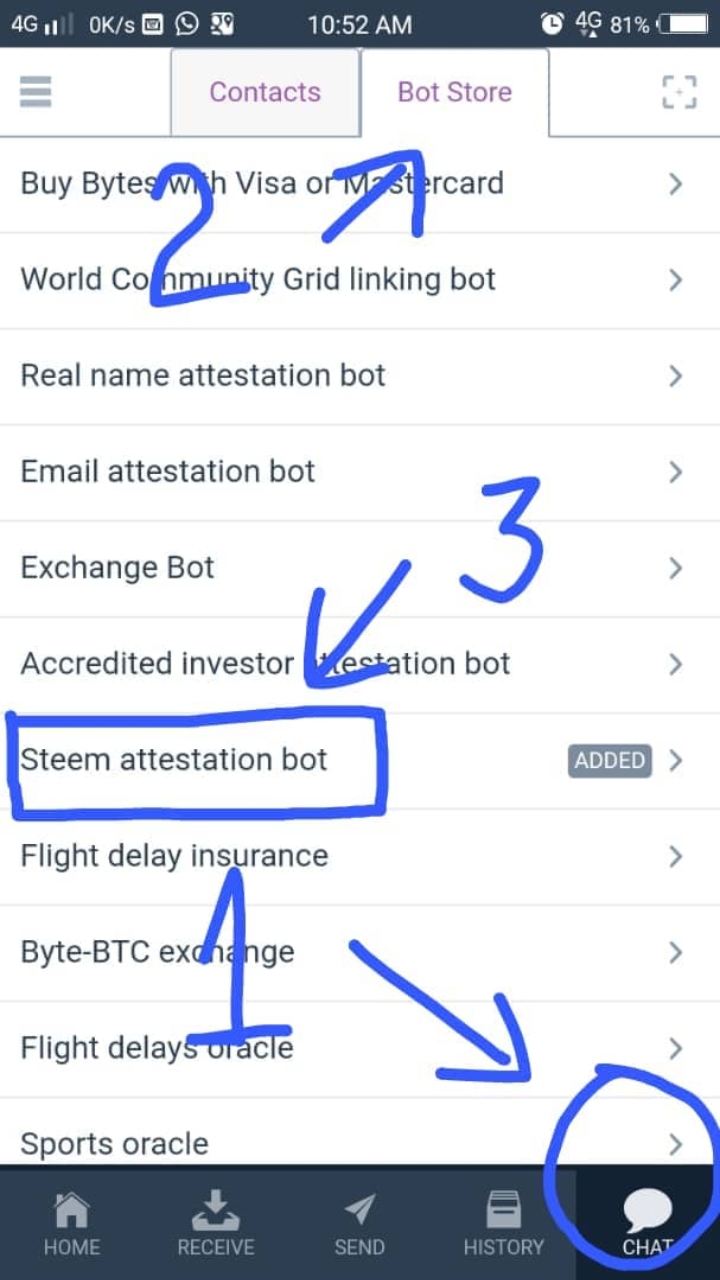This screenshot has width=720, height=1280.
Task: Open World Community Grid linking bot
Action: click(x=360, y=281)
